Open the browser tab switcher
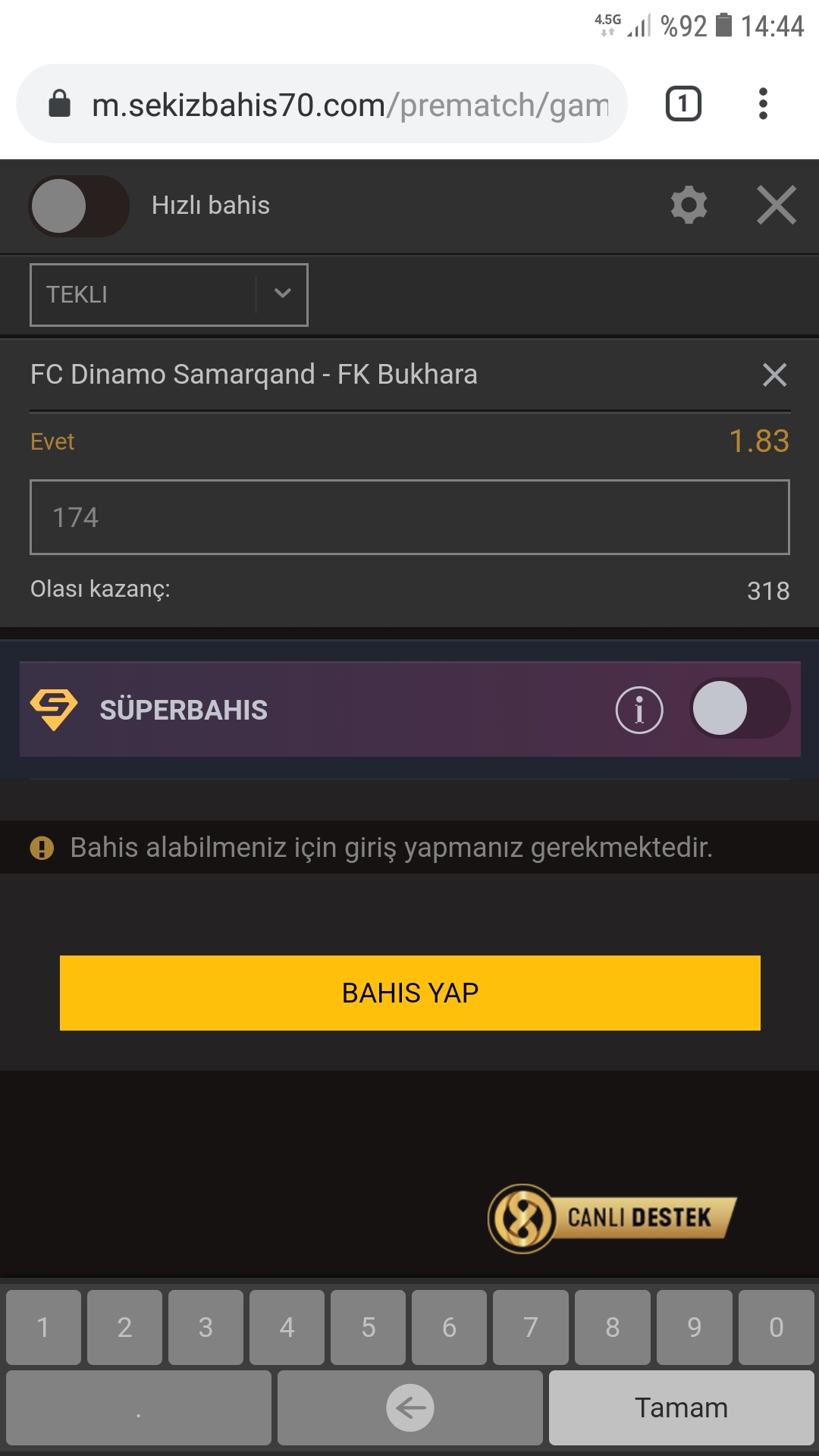Screen dimensions: 819x1456 (x=683, y=104)
